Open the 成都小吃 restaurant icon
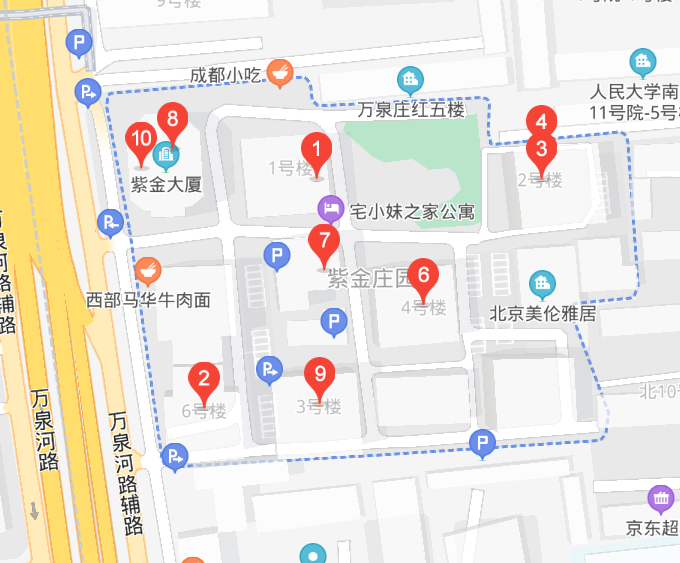 tap(280, 71)
